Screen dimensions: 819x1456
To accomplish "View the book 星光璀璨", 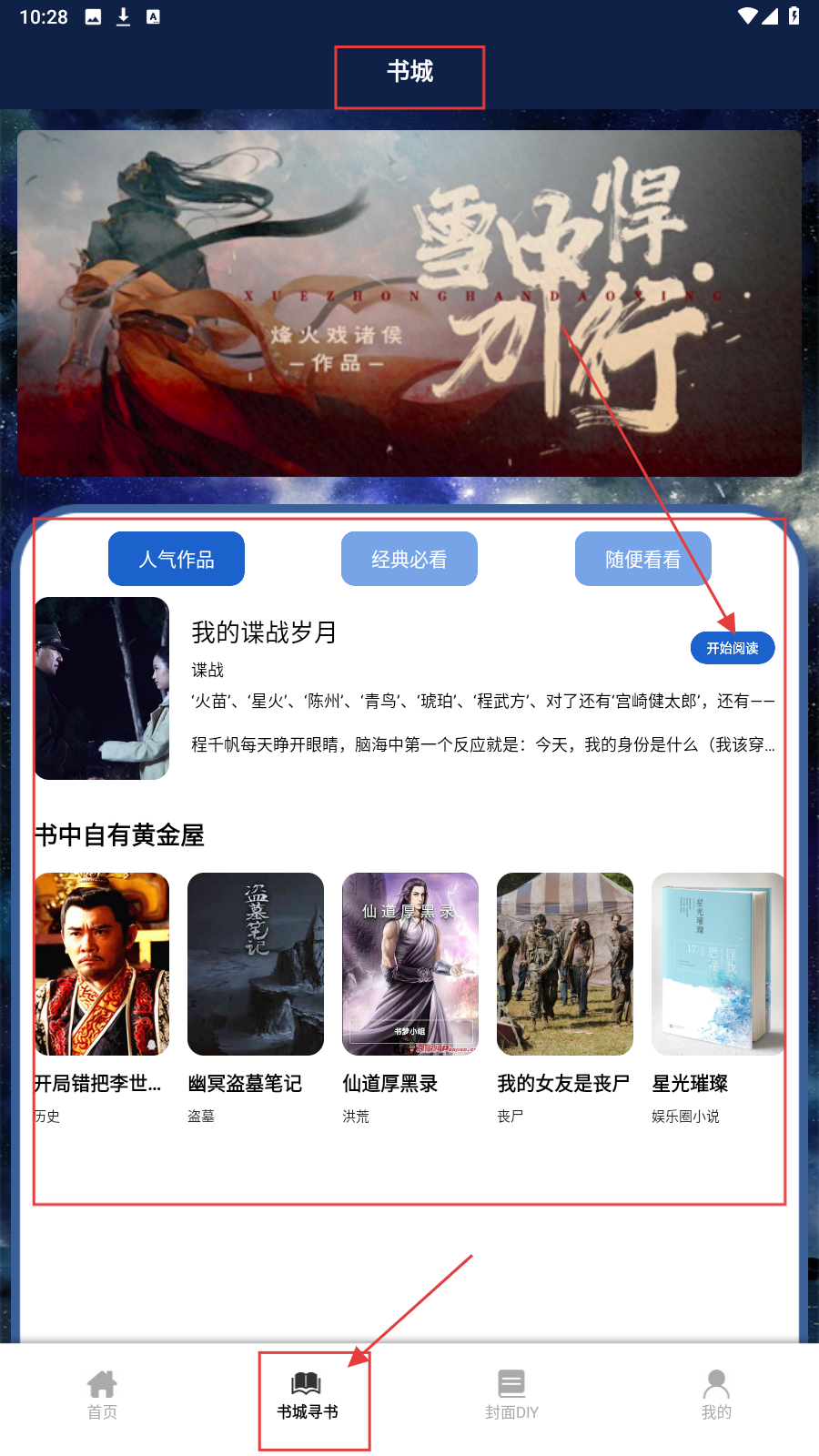I will click(x=718, y=965).
